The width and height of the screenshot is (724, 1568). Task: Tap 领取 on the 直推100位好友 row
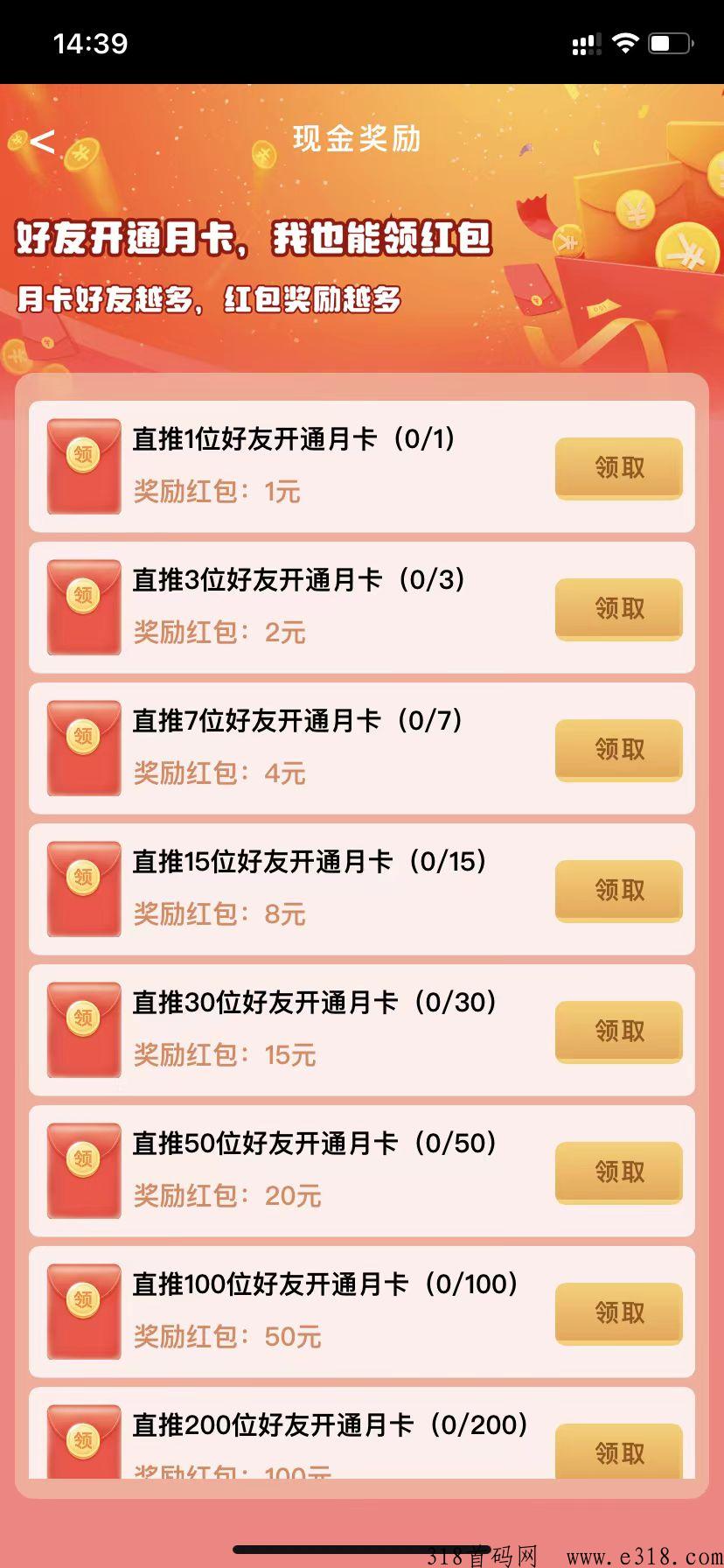click(x=618, y=1313)
